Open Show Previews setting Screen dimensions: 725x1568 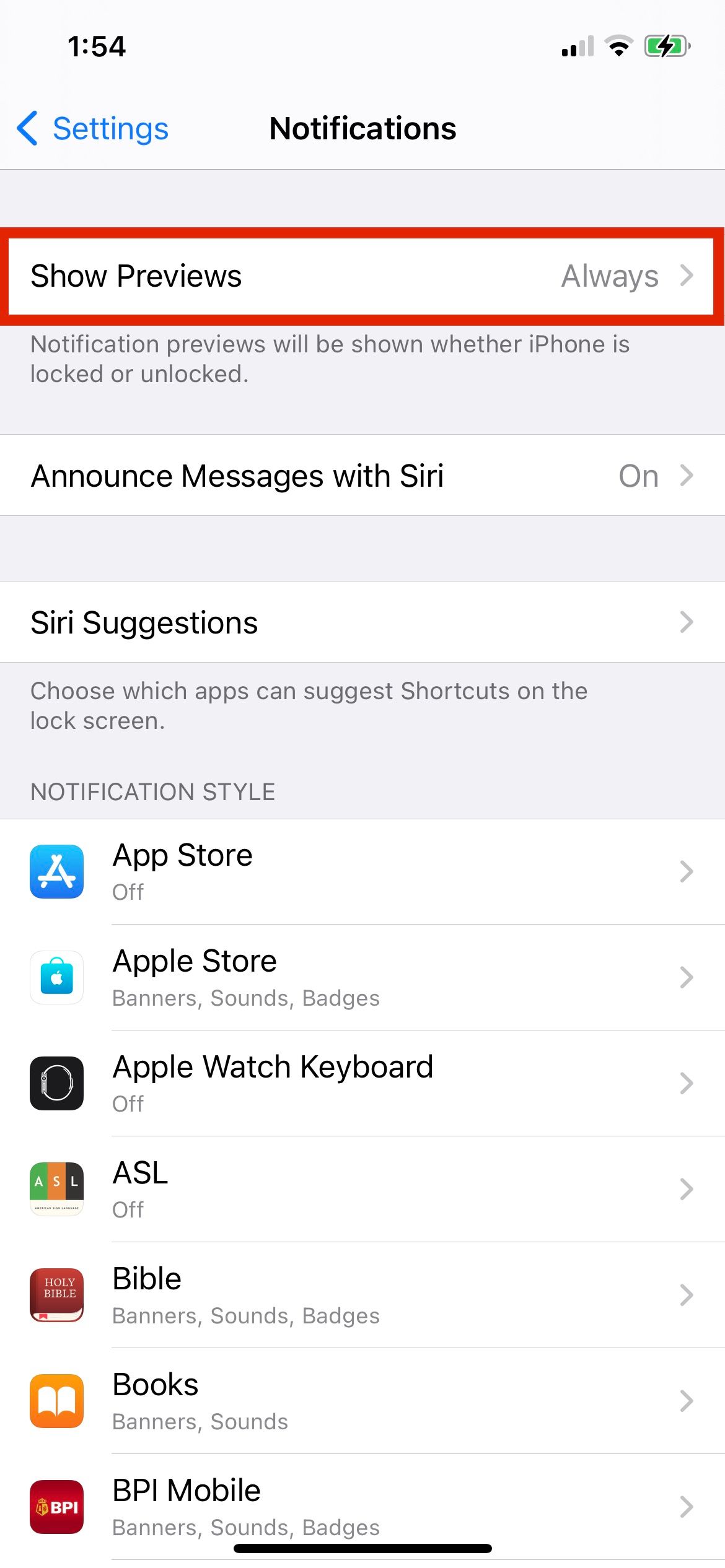362,276
